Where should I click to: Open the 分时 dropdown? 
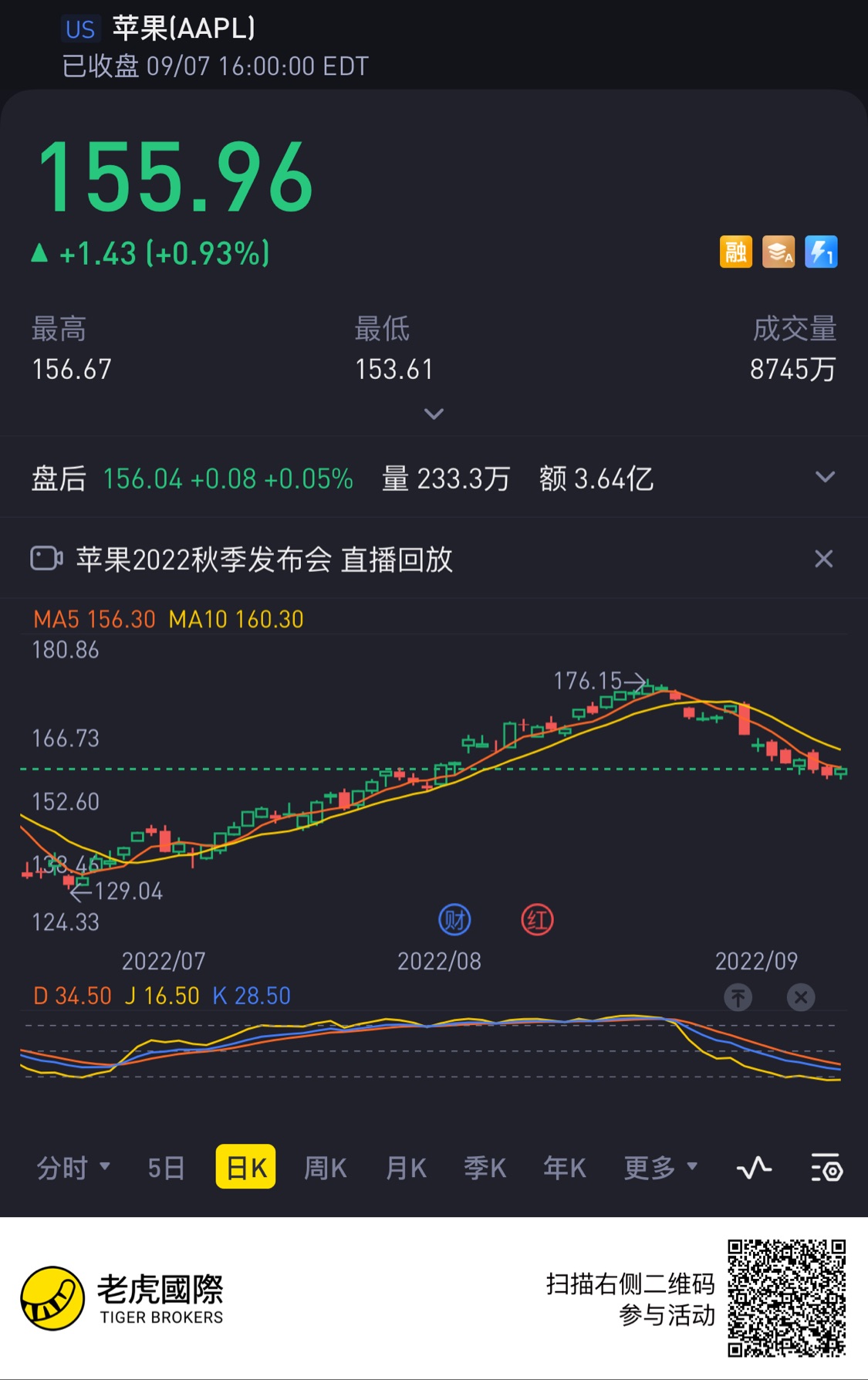74,1168
